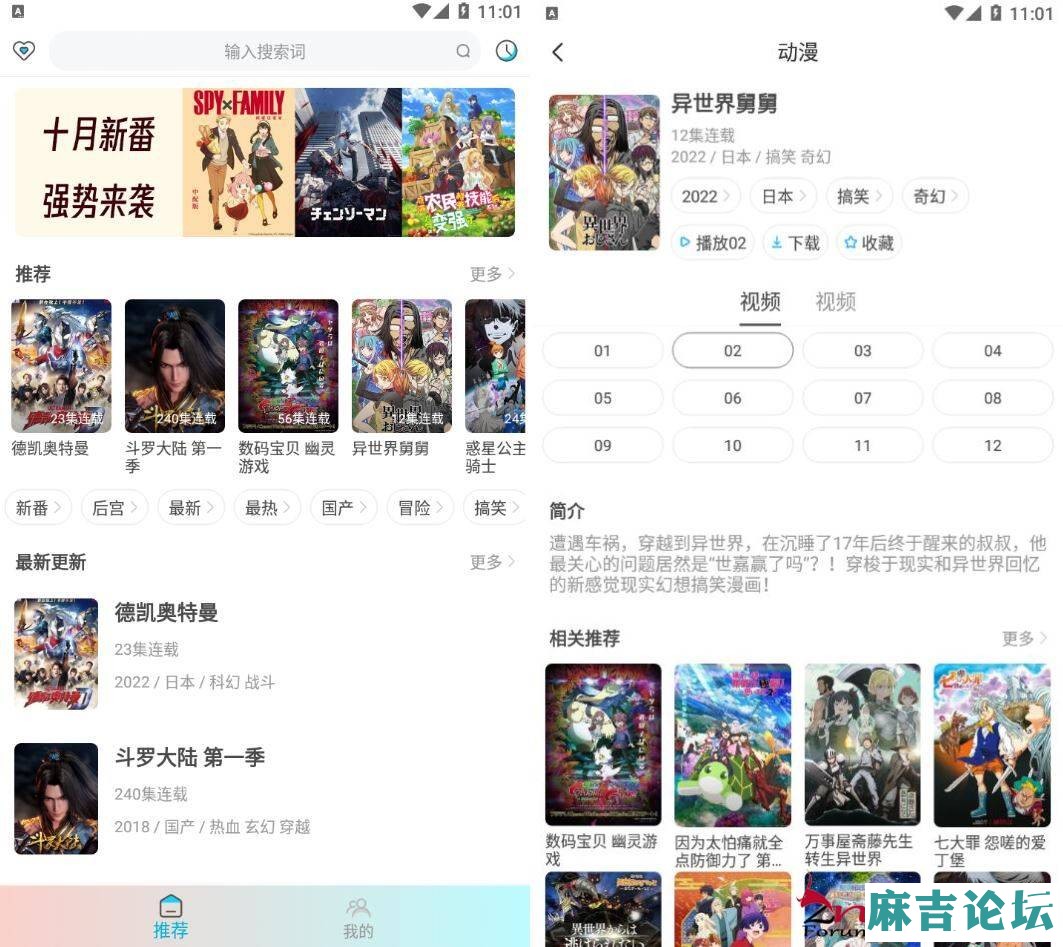Open the watch history clock icon
The width and height of the screenshot is (1063, 947).
(x=507, y=51)
